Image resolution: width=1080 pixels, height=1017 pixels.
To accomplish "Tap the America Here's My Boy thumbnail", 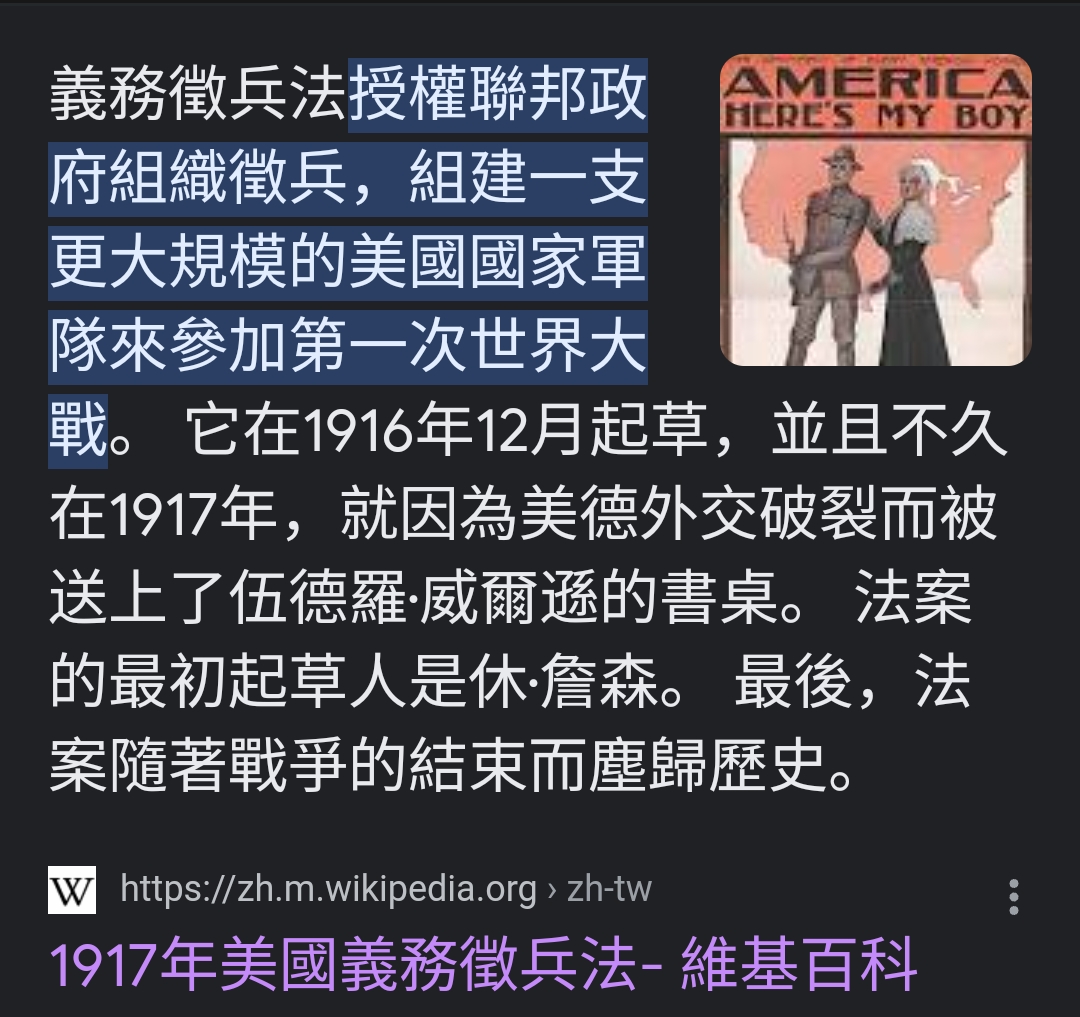I will tap(875, 210).
